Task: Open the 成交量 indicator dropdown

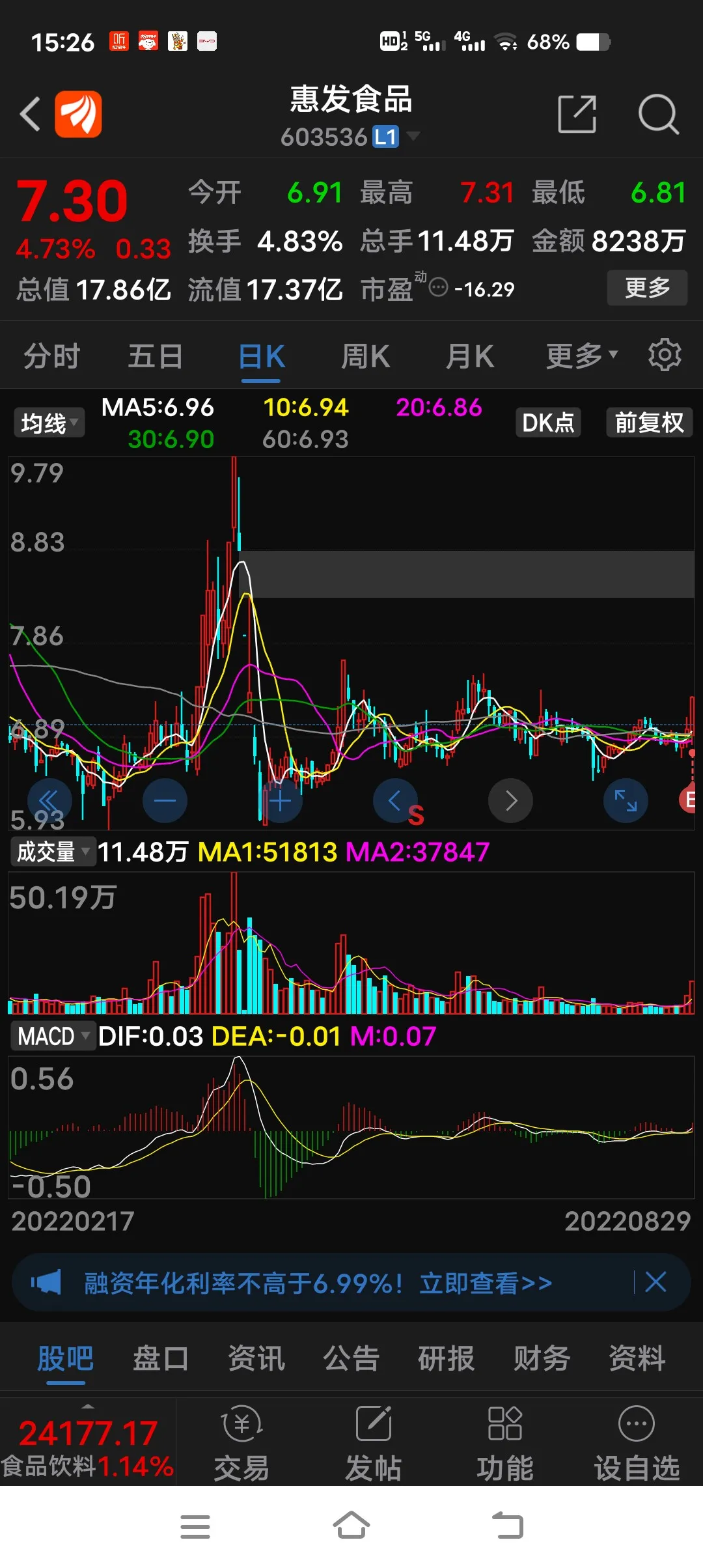Action: [53, 852]
